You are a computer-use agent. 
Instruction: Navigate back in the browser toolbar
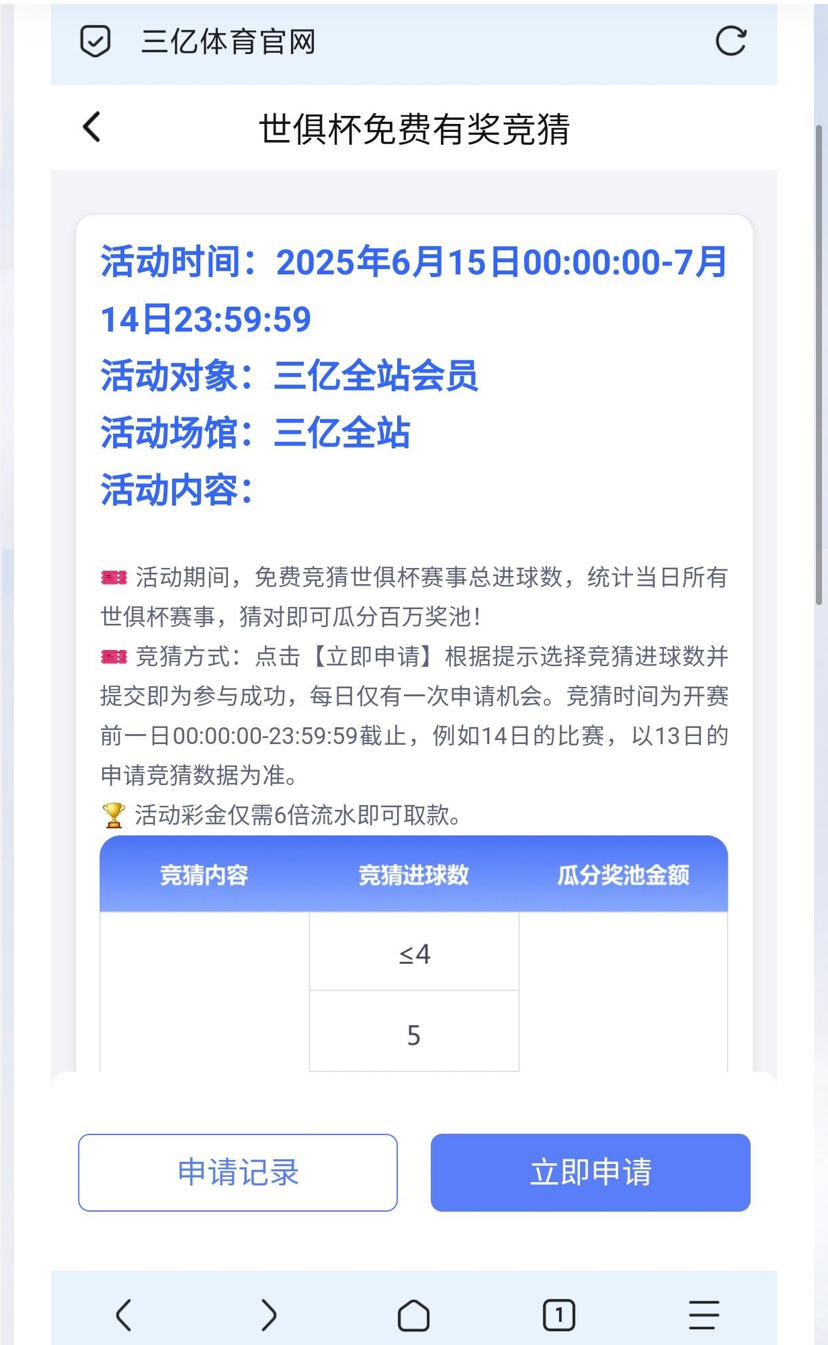coord(123,1314)
